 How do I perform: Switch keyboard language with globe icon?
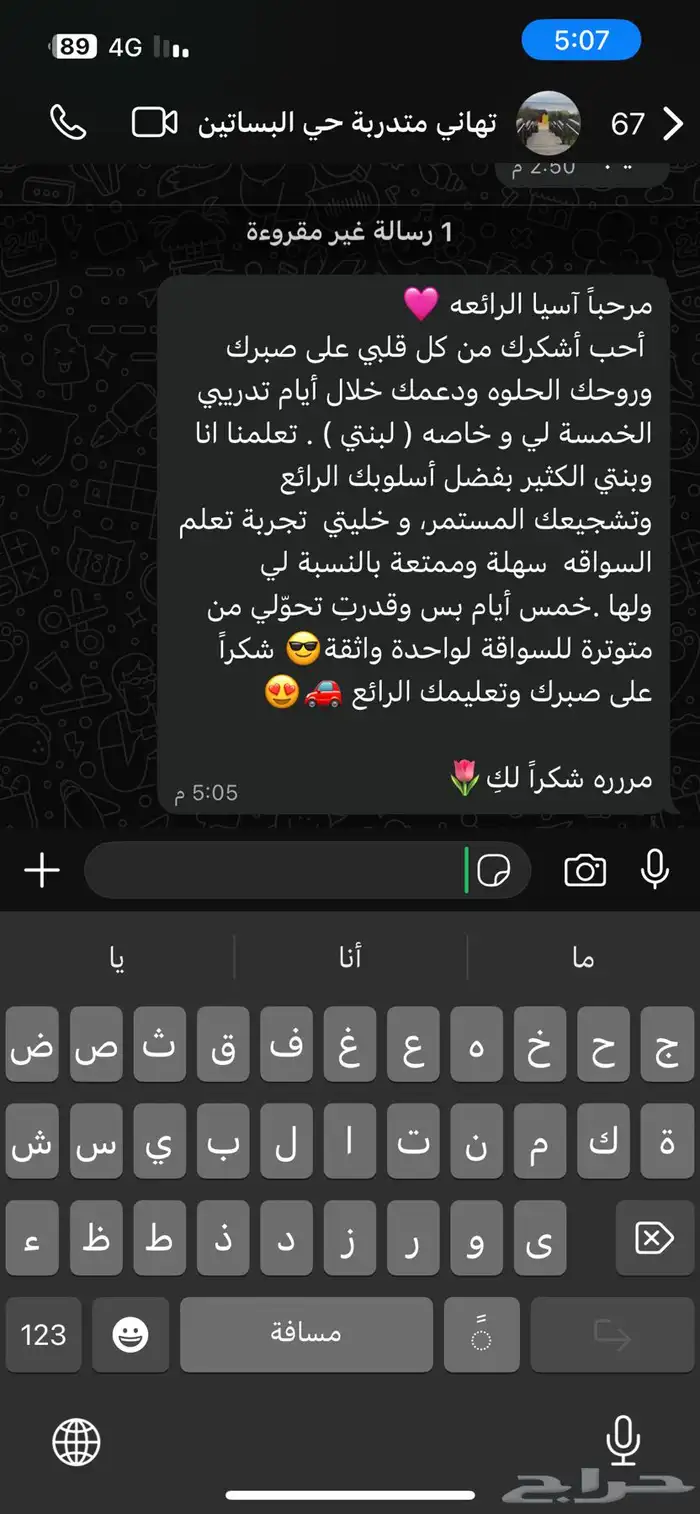tap(76, 1443)
